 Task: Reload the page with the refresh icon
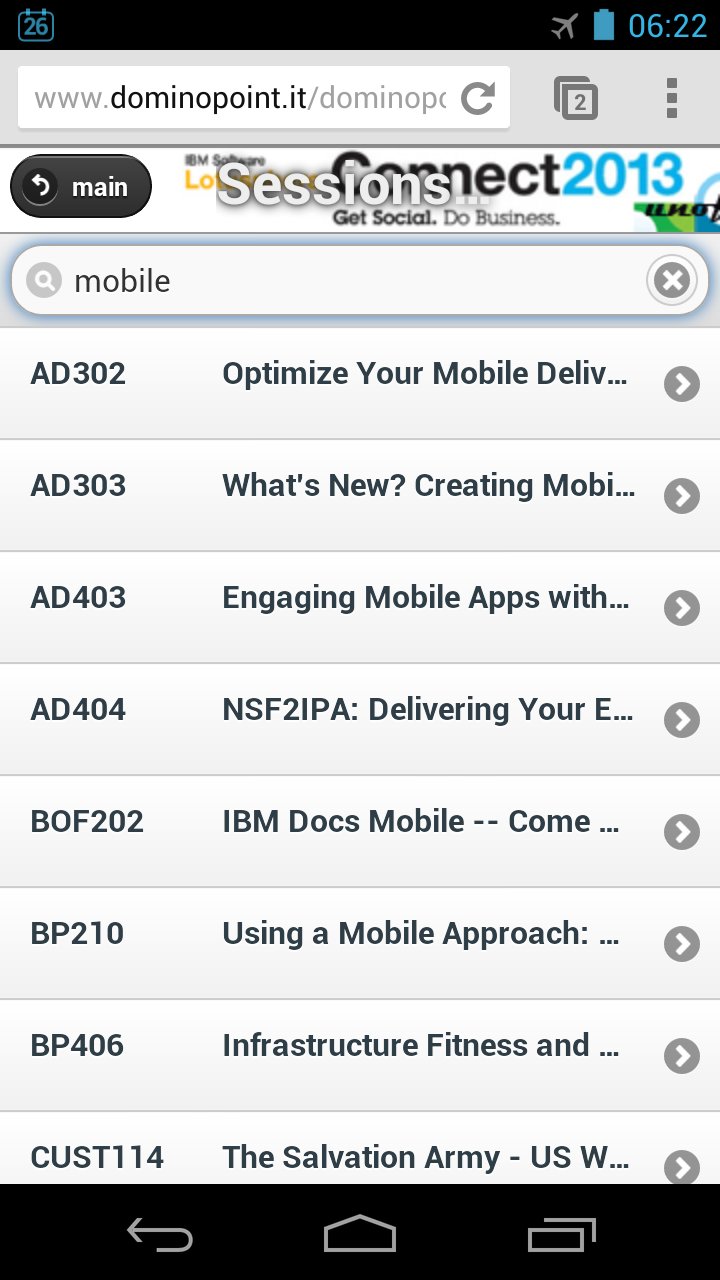tap(478, 98)
